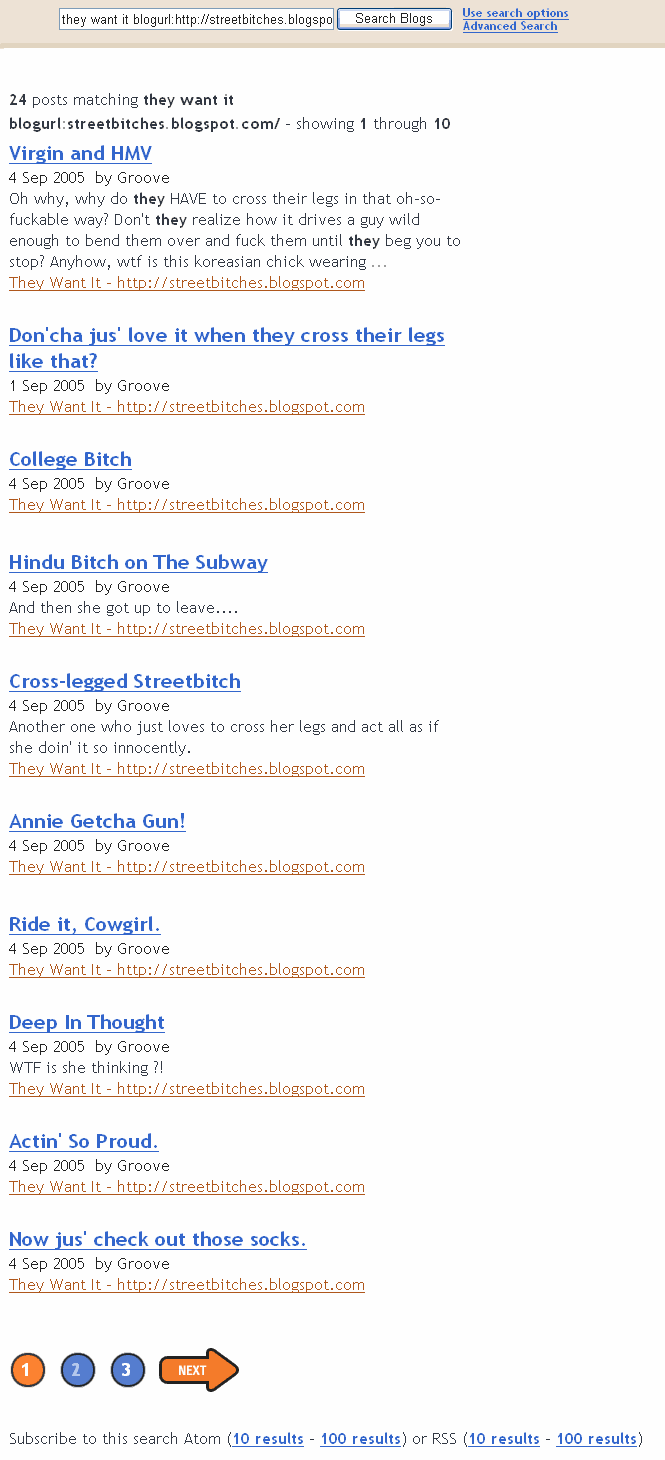This screenshot has height=1460, width=665.
Task: Open Use search options link
Action: point(515,13)
